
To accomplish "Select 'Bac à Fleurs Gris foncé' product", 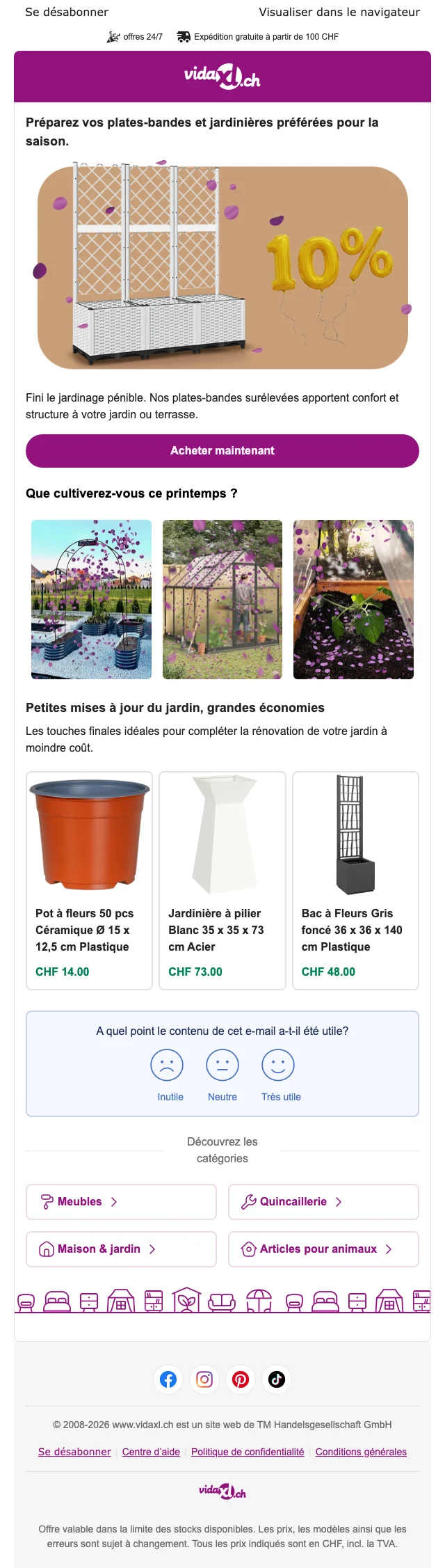I will tap(355, 880).
